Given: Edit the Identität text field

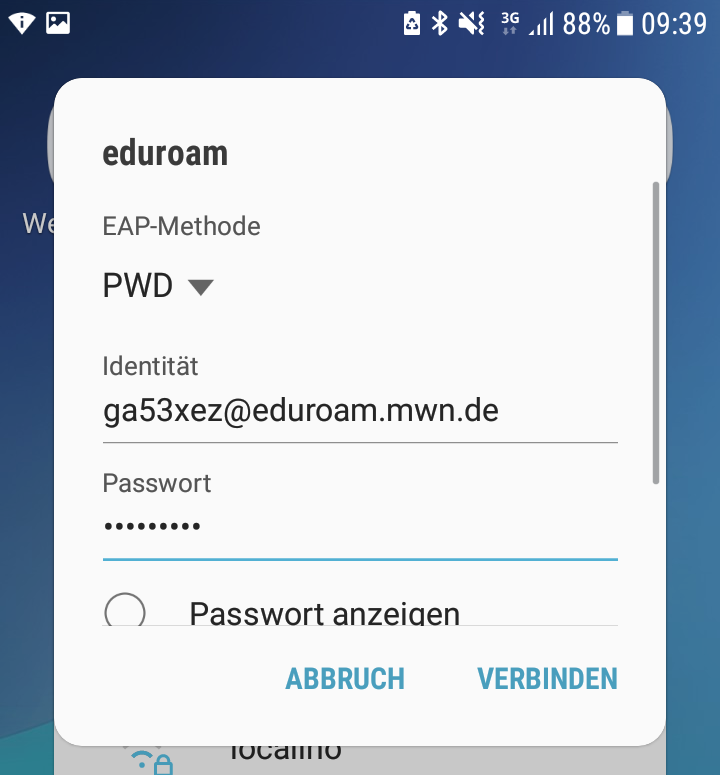Looking at the screenshot, I should [x=360, y=411].
